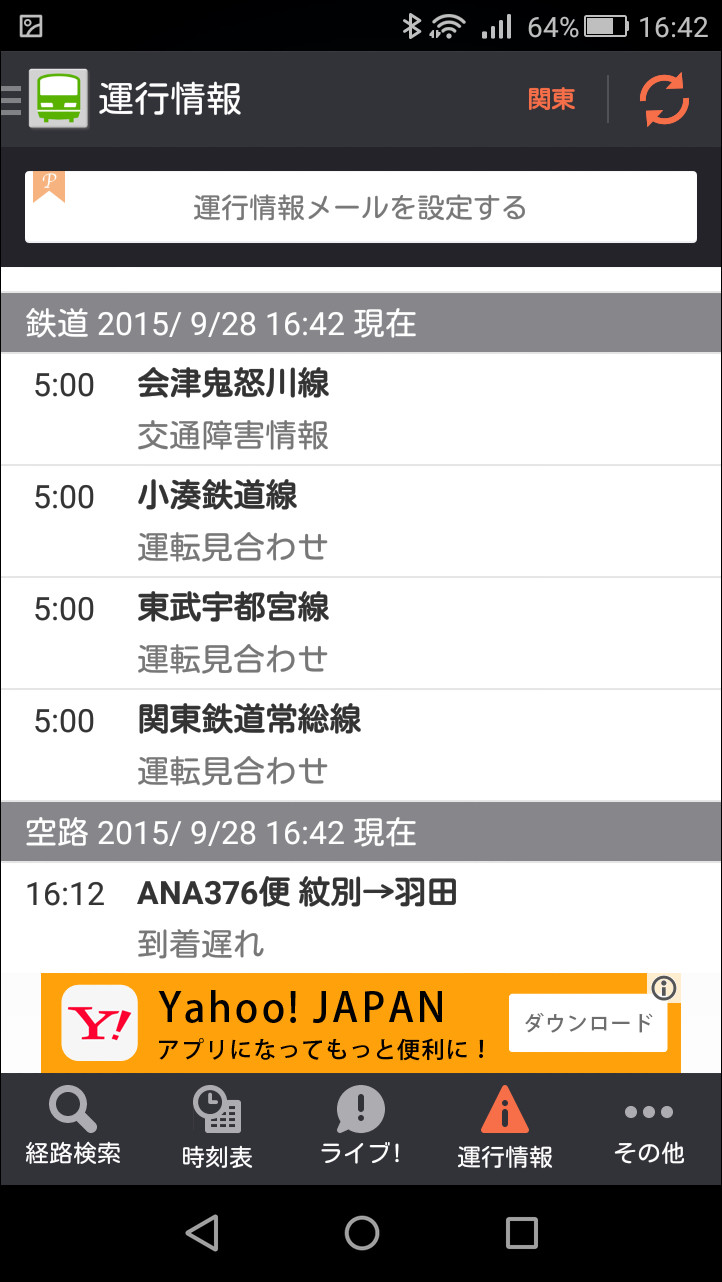The image size is (722, 1282).
Task: Open the その他 tab
Action: [x=649, y=1128]
